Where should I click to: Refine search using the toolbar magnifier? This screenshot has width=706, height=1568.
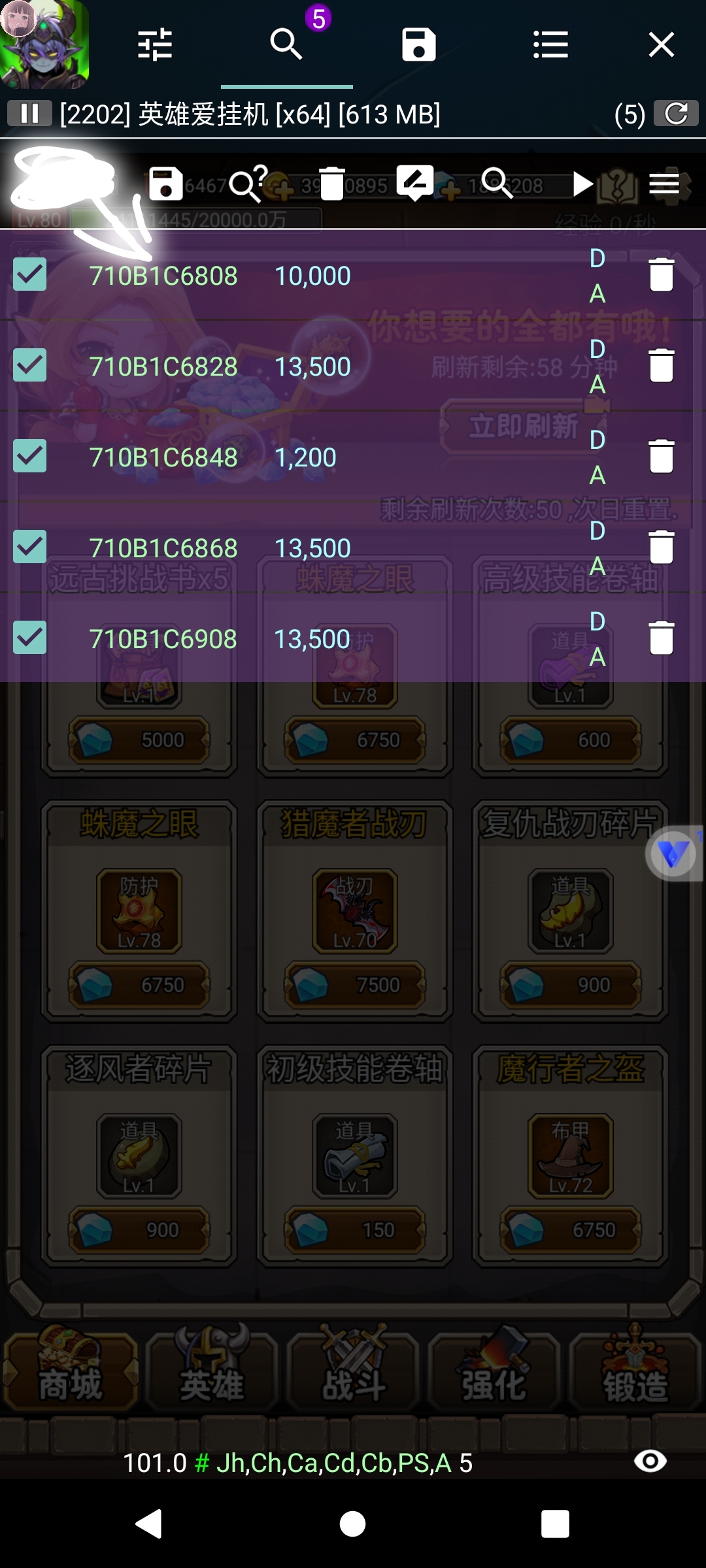[497, 184]
